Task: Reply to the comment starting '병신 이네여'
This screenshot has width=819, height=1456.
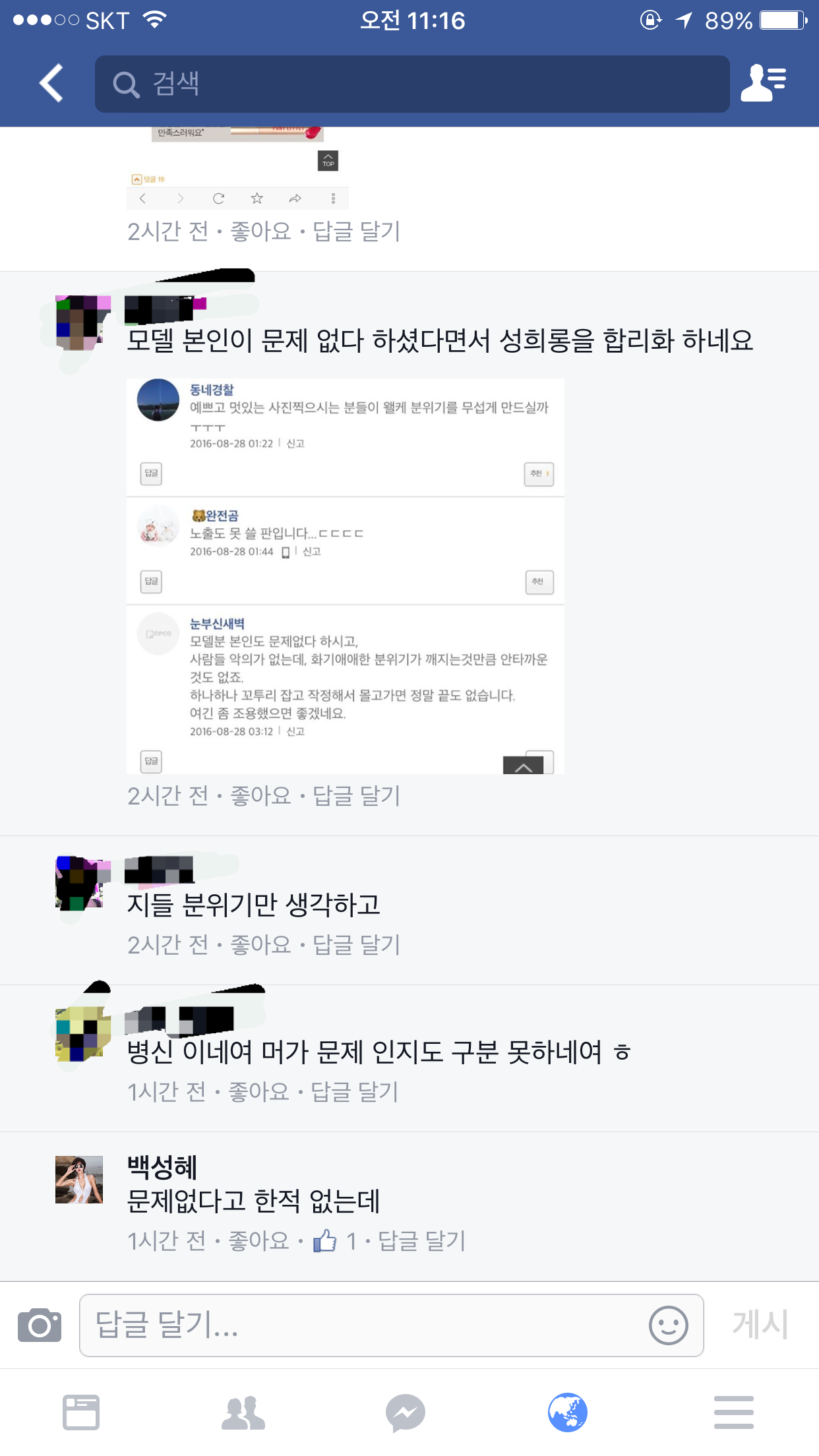Action: point(355,1092)
